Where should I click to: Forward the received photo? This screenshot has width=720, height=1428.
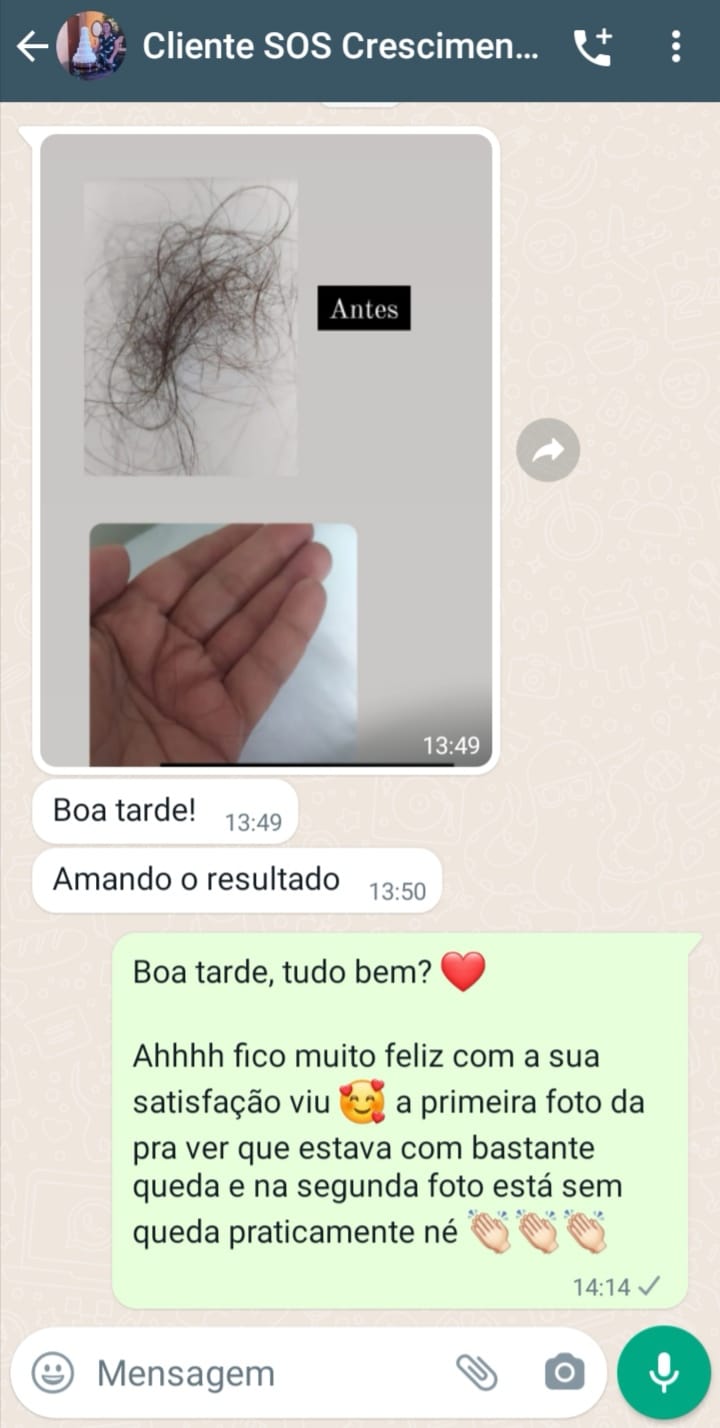coord(548,451)
